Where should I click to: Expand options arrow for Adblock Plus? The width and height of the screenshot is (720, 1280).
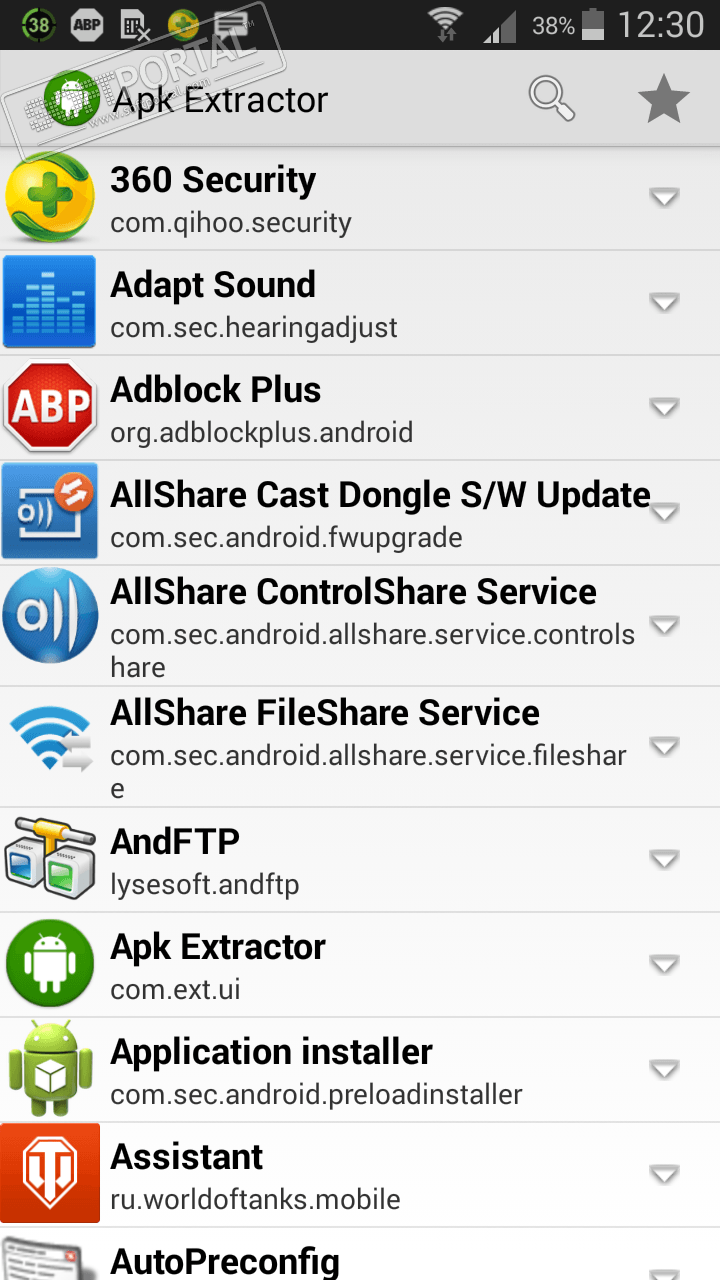click(664, 407)
